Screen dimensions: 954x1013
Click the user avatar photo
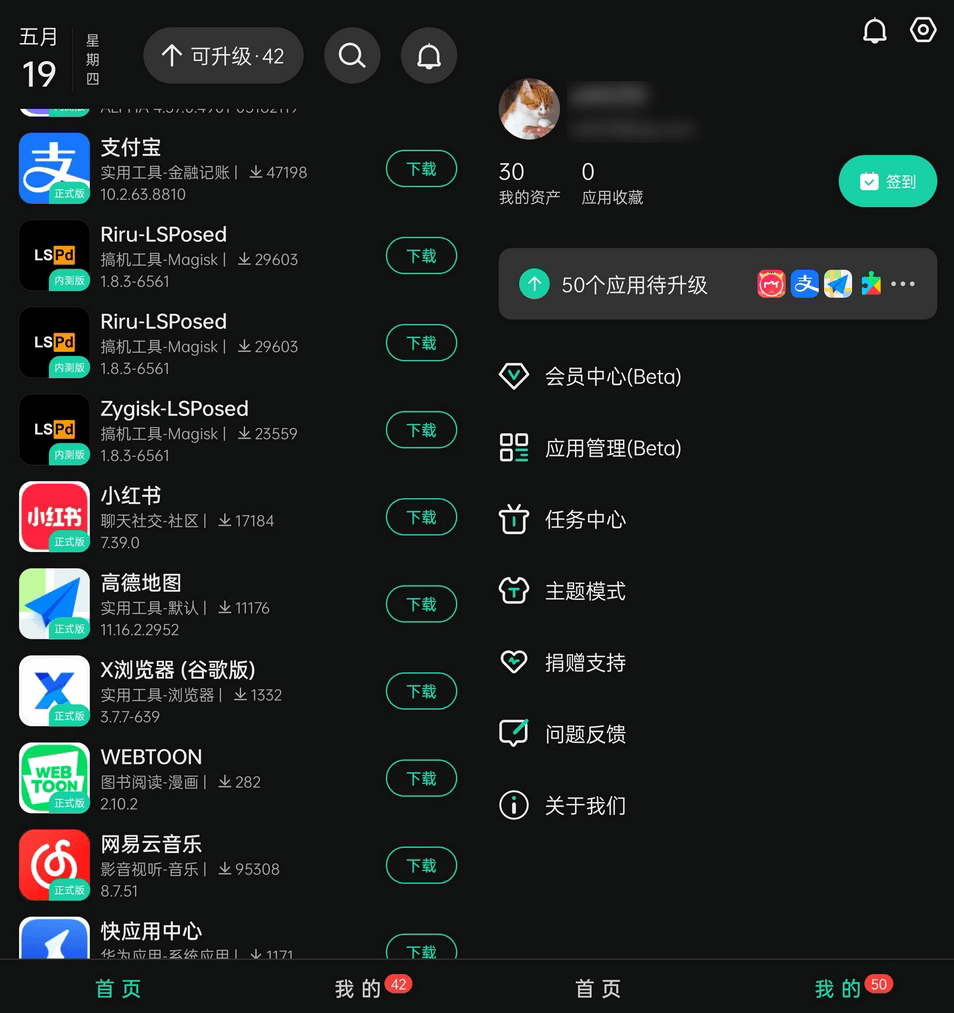pos(529,109)
